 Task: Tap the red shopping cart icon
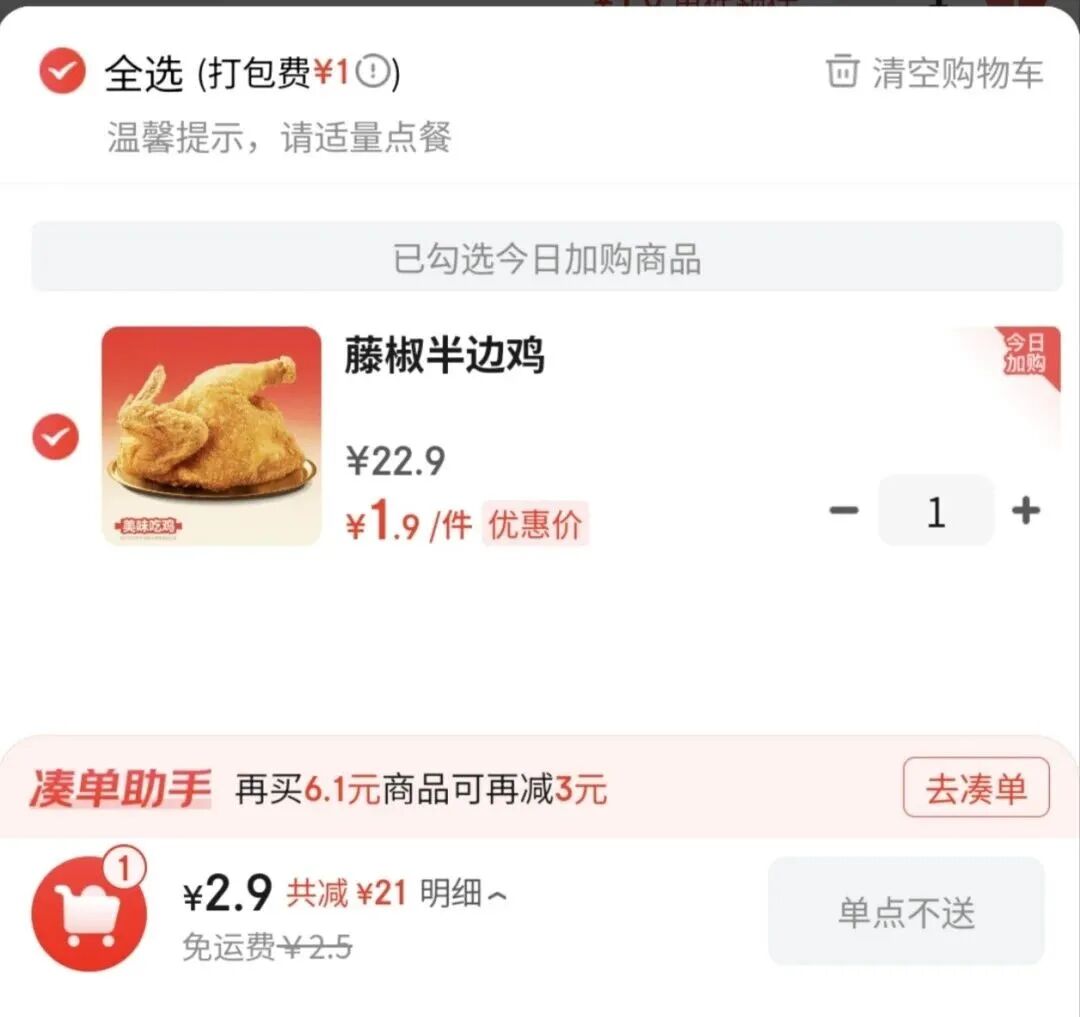click(89, 912)
